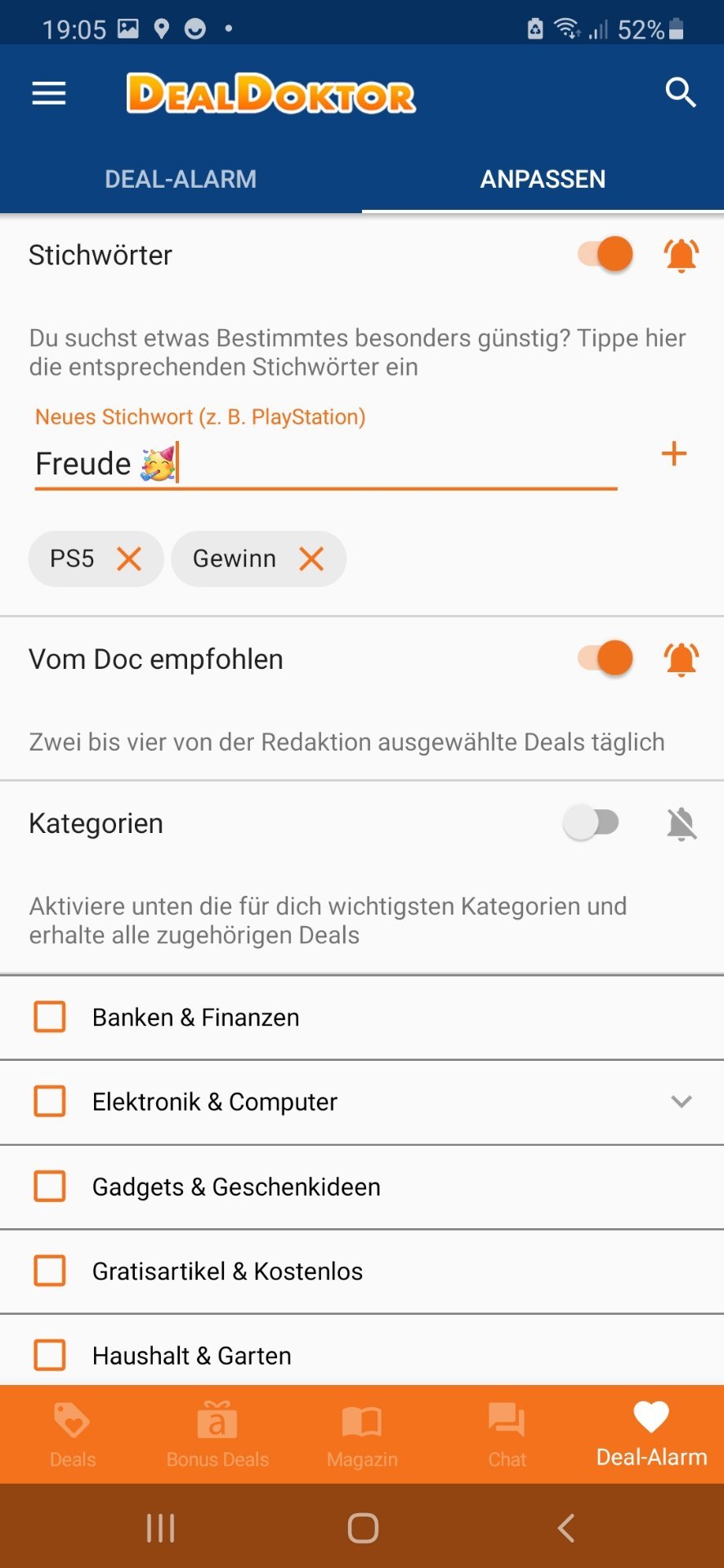Check the Banken & Finanzen checkbox
The image size is (724, 1568).
click(50, 1018)
